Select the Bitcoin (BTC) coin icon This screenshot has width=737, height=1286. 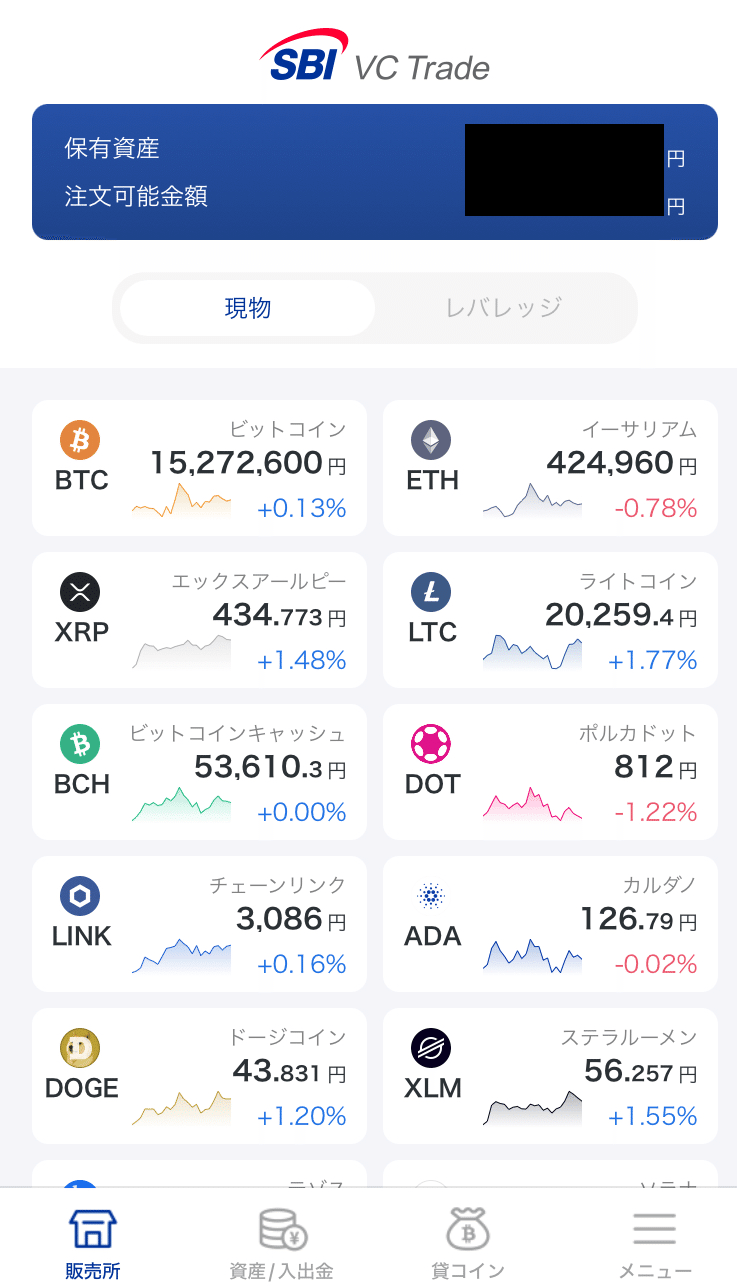80,440
